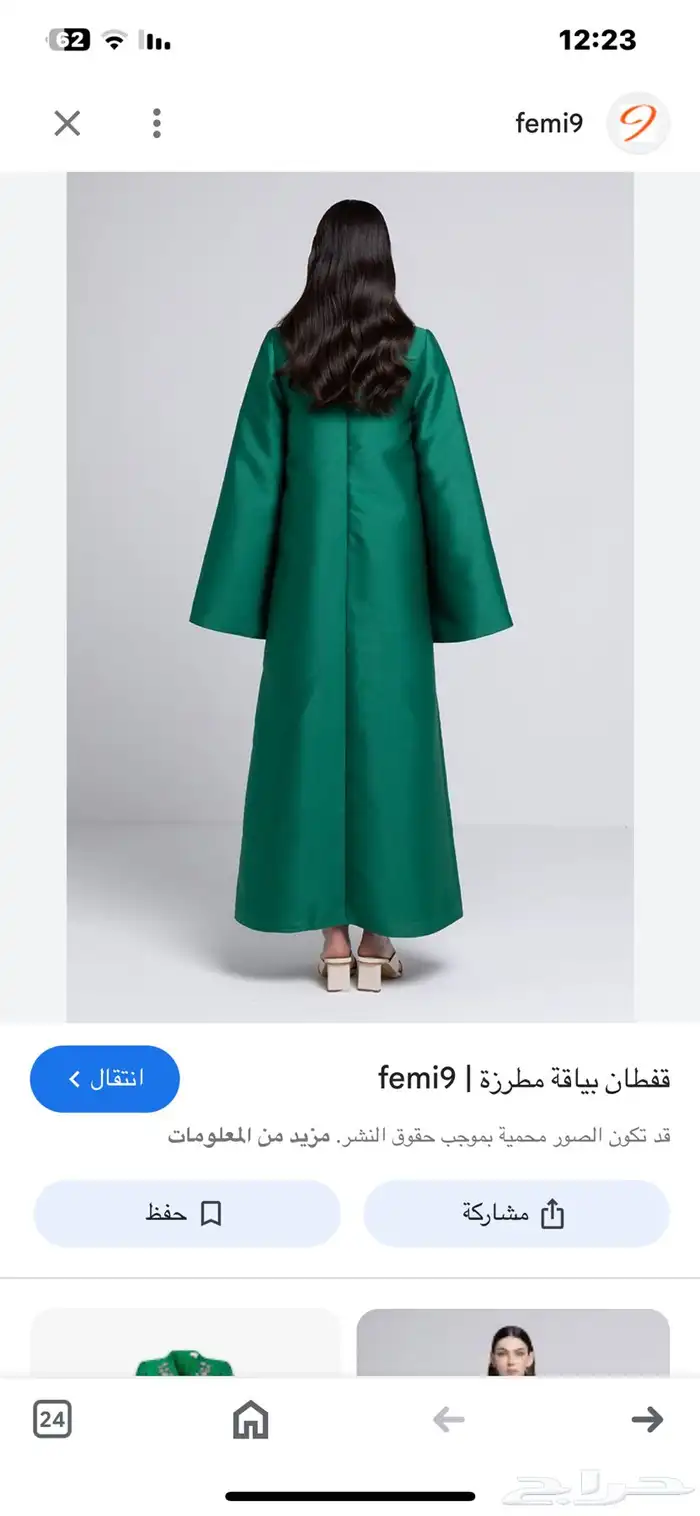Image resolution: width=700 pixels, height=1516 pixels.
Task: Show the 24 open browser tabs
Action: tap(52, 1418)
